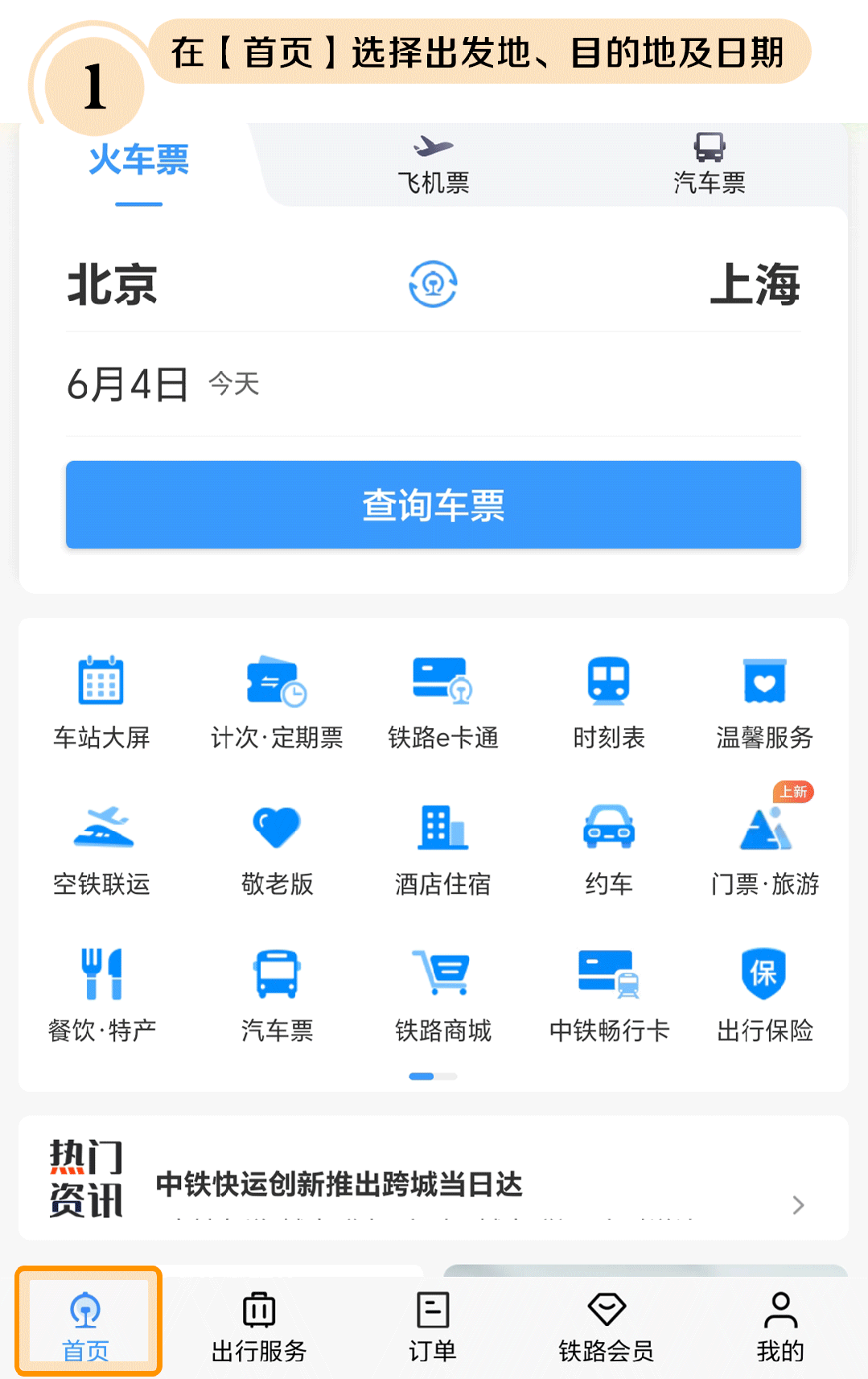Go to the 订单 tab

433,1328
